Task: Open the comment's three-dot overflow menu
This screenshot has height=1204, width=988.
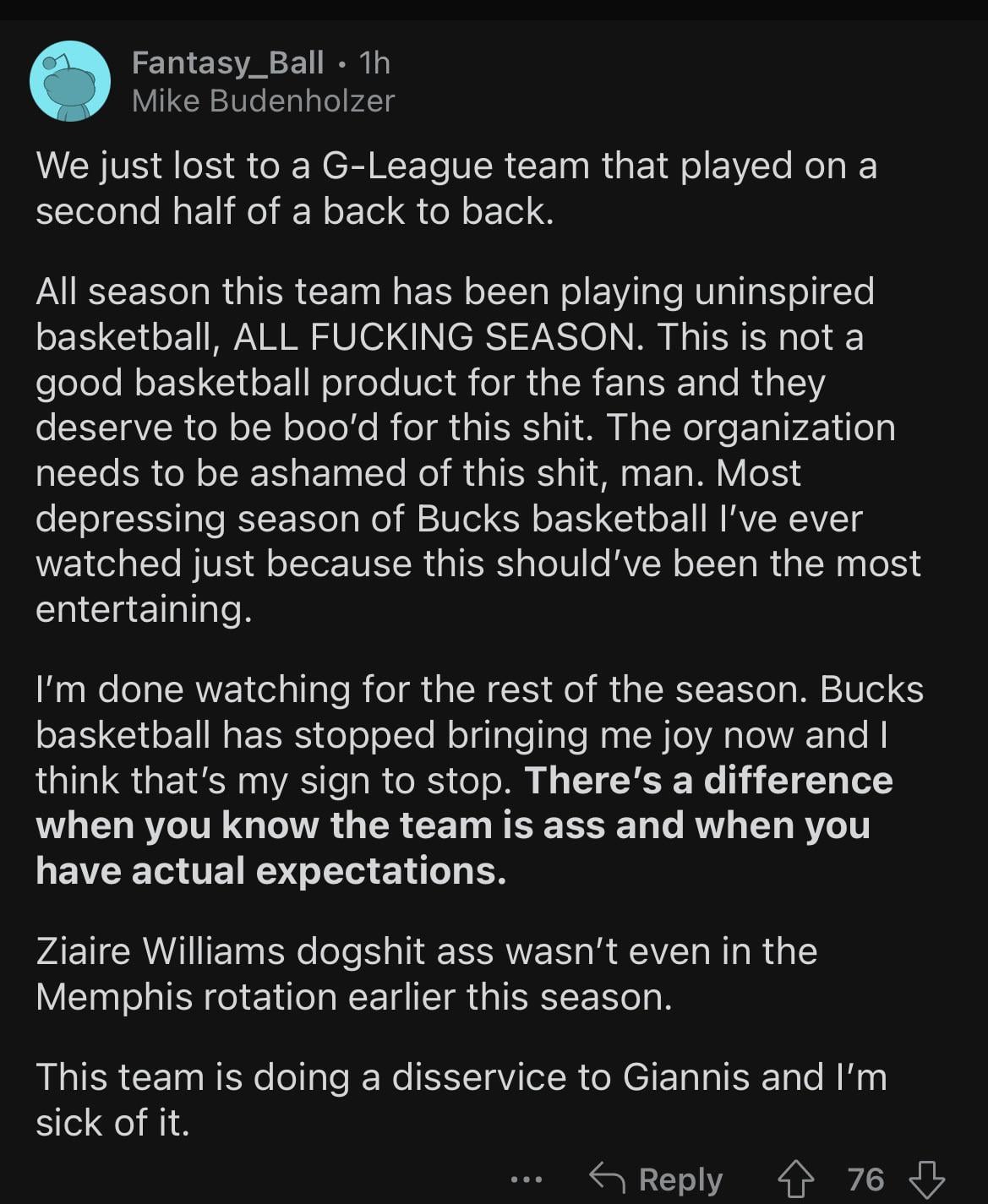Action: 526,1179
